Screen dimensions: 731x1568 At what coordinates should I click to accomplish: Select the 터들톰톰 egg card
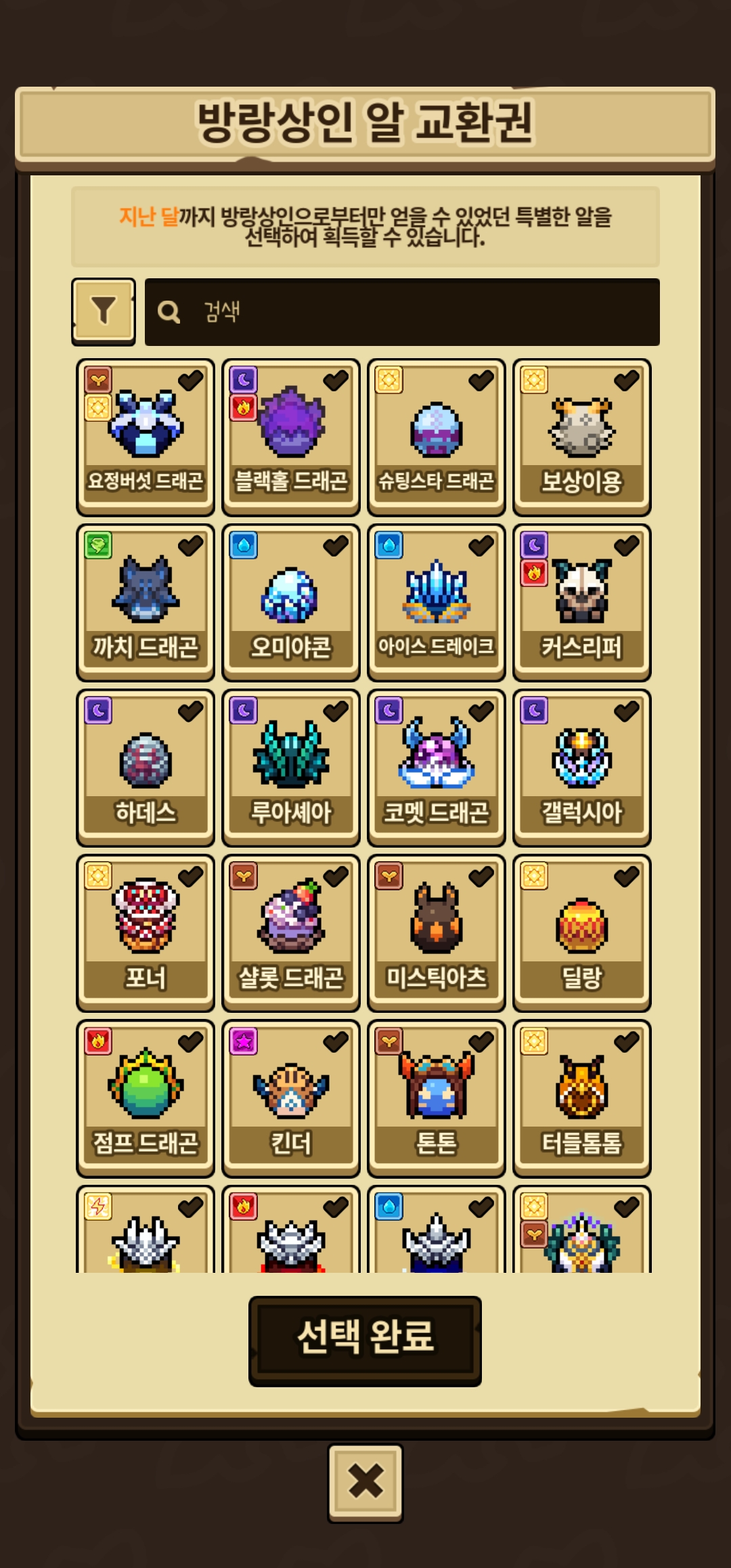[x=582, y=1098]
